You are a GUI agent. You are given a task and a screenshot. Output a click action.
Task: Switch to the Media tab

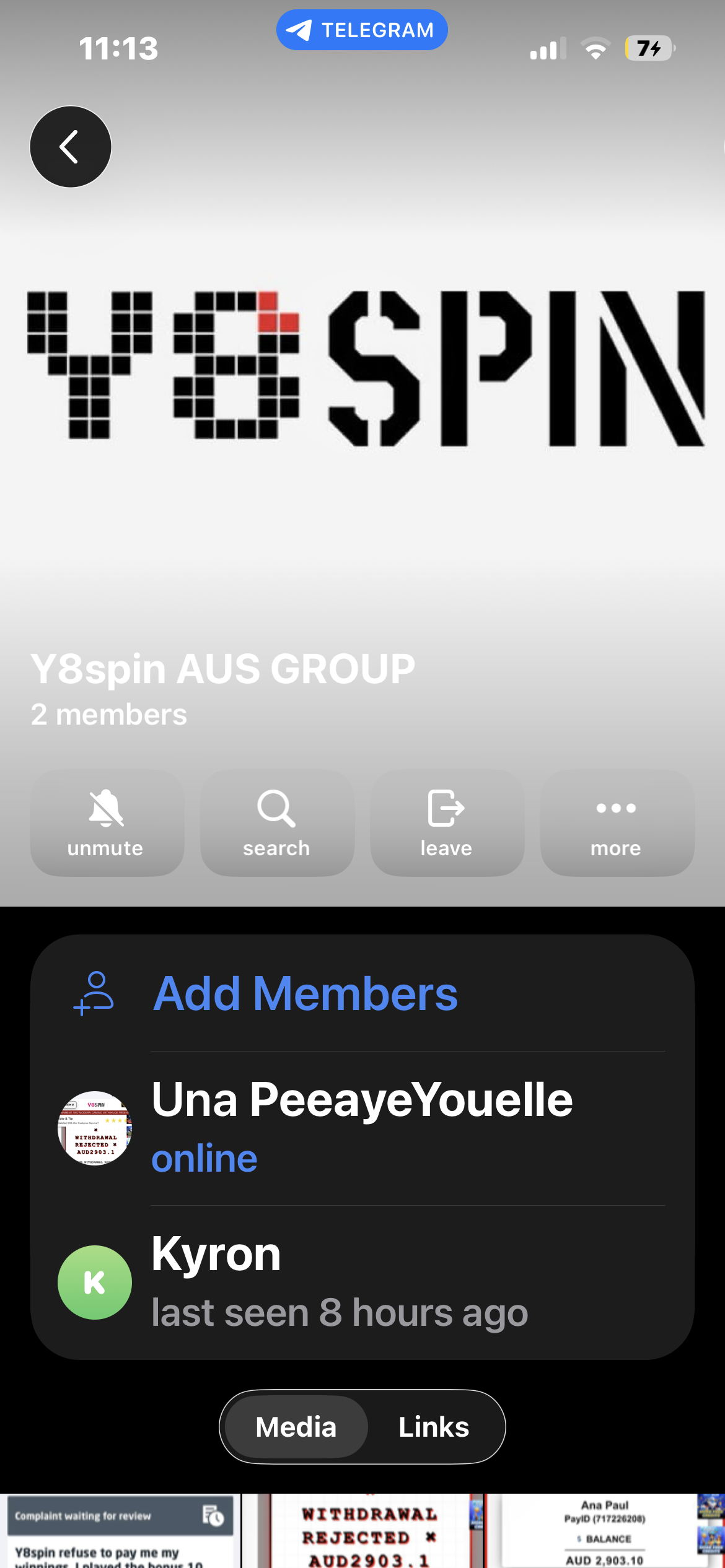pos(296,1427)
